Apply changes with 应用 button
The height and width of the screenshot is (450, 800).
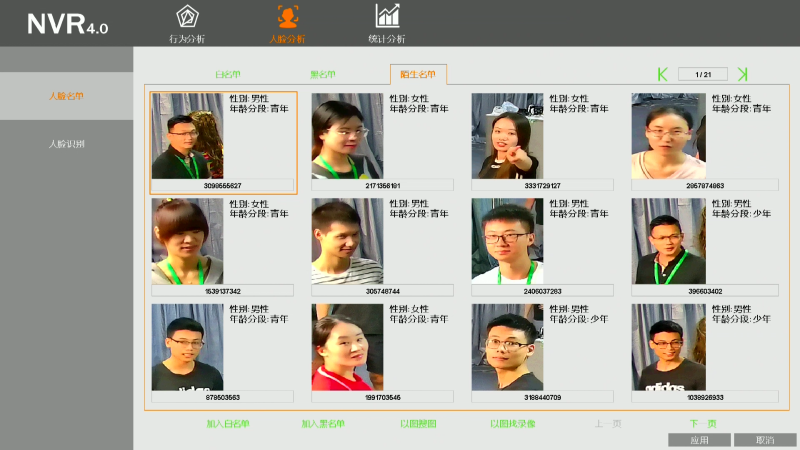pyautogui.click(x=699, y=440)
